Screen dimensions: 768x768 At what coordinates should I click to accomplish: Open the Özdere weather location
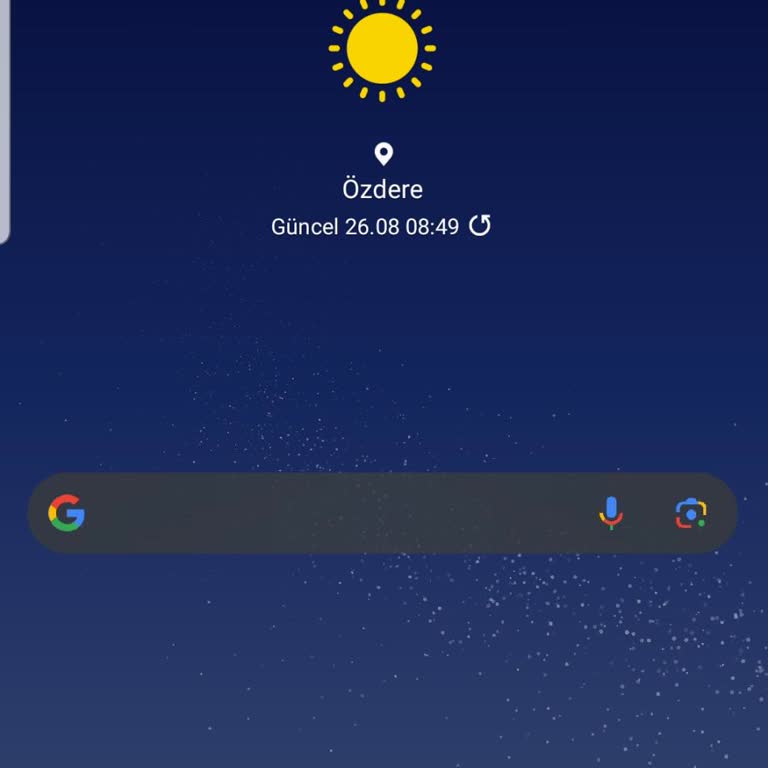pos(383,189)
